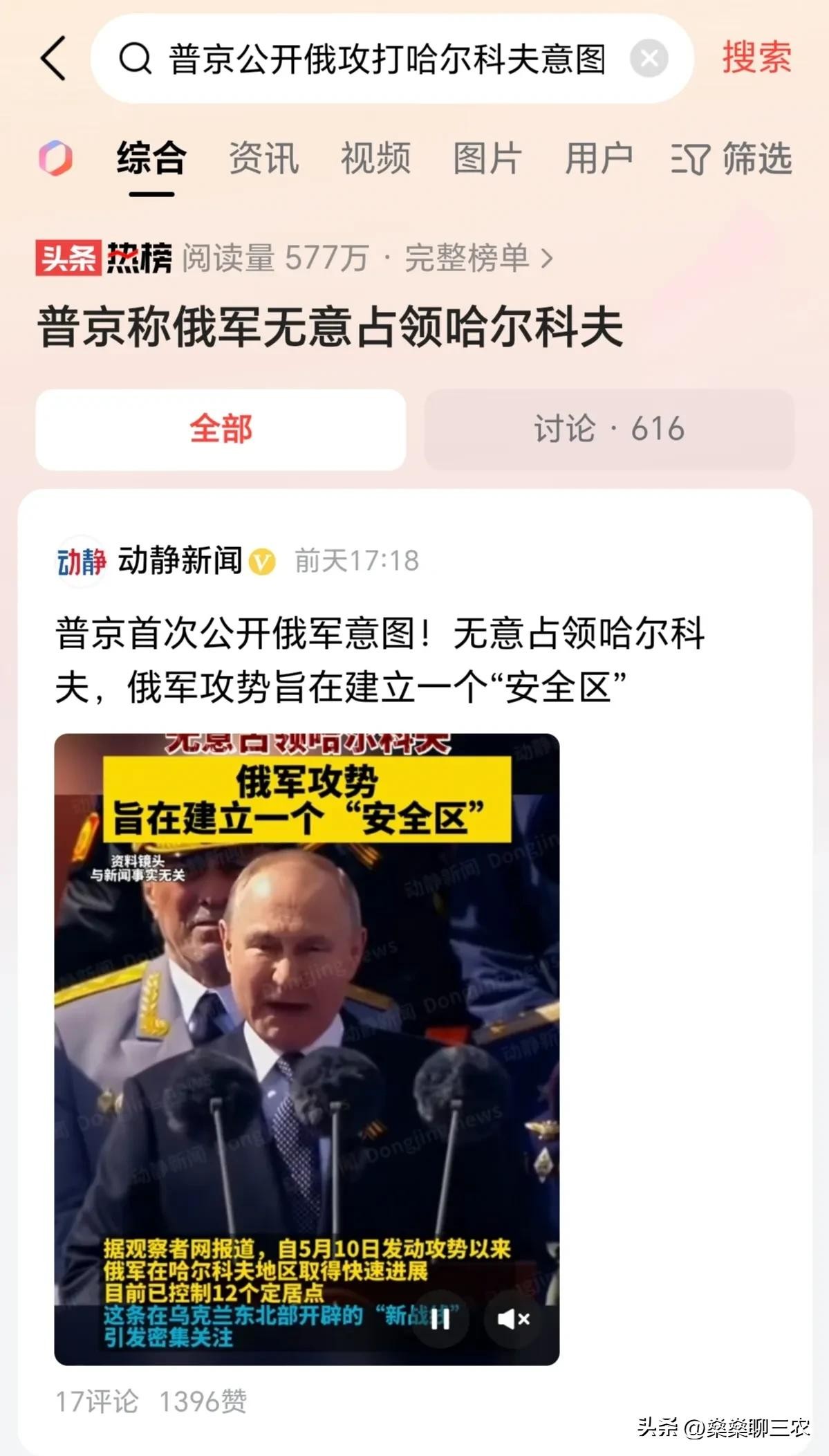Switch to the 视频 tab

375,158
